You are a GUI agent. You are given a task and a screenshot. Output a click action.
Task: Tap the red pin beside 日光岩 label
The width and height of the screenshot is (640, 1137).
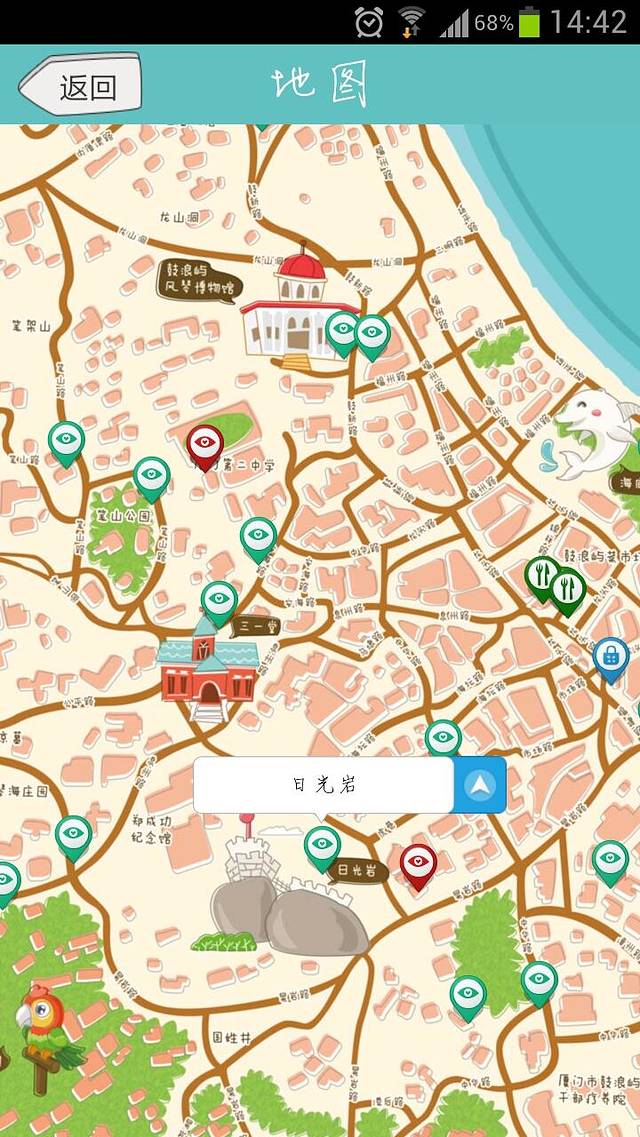click(x=418, y=864)
